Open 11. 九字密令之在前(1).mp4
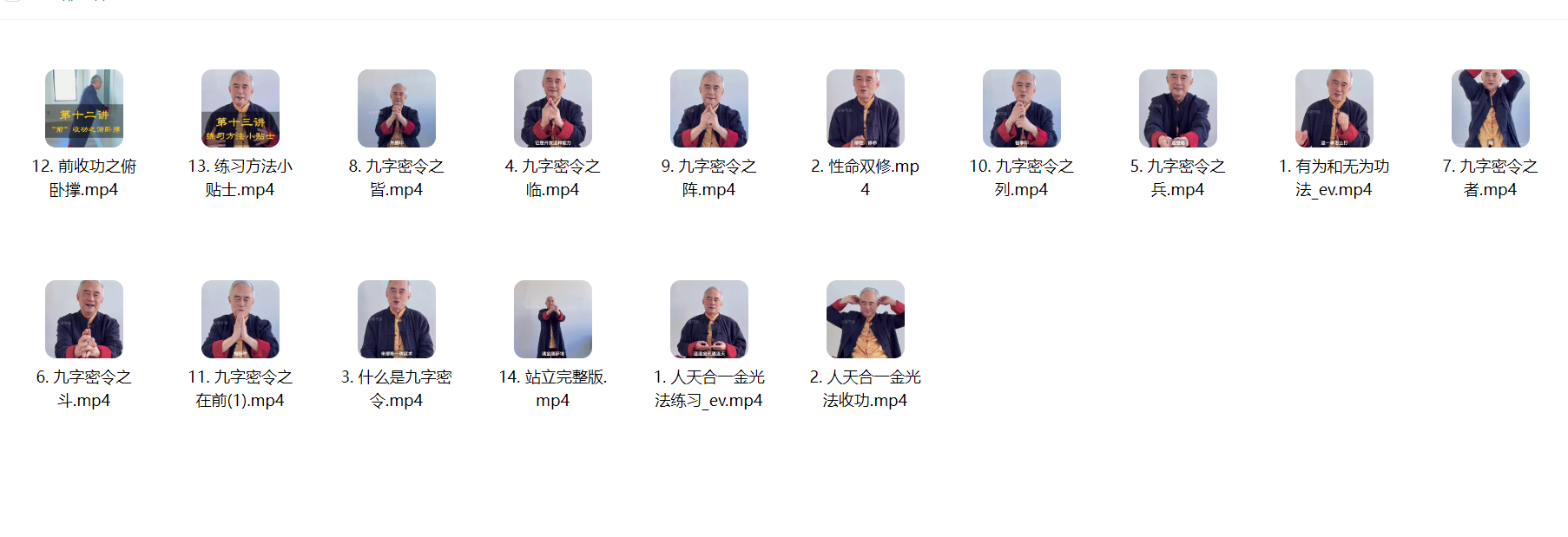The width and height of the screenshot is (1568, 537). pyautogui.click(x=240, y=319)
